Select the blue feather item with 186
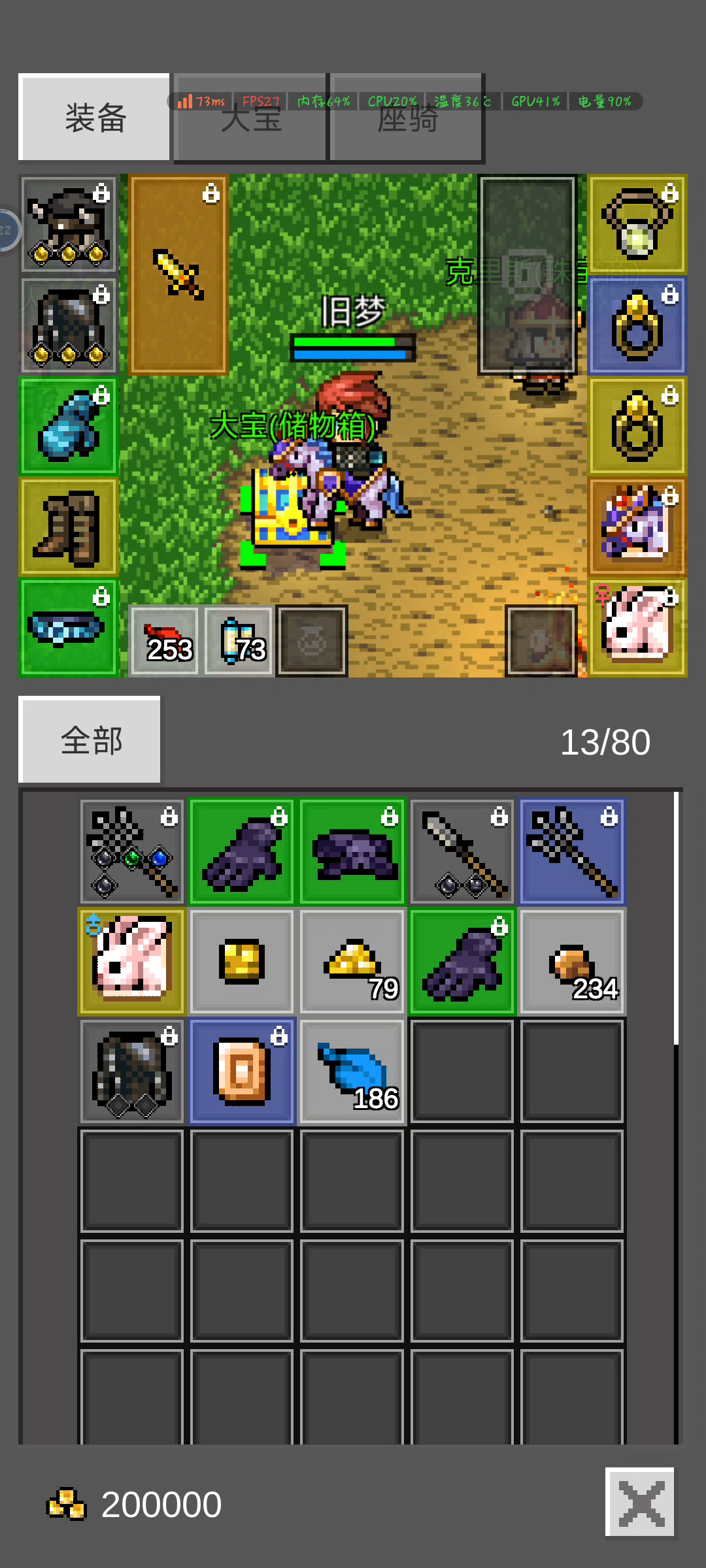This screenshot has height=1568, width=706. 352,1071
